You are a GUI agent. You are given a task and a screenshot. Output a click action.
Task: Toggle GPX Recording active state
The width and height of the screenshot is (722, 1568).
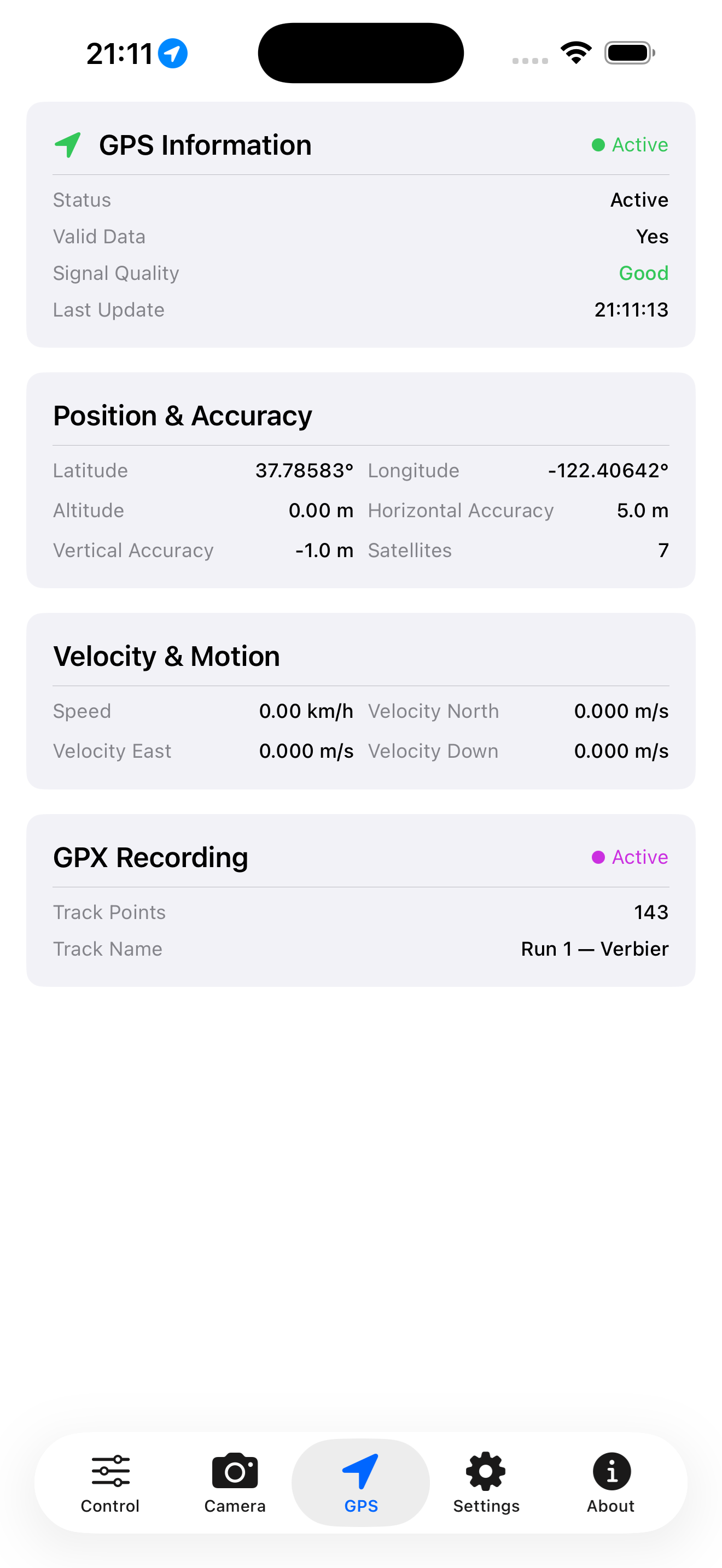(x=628, y=857)
